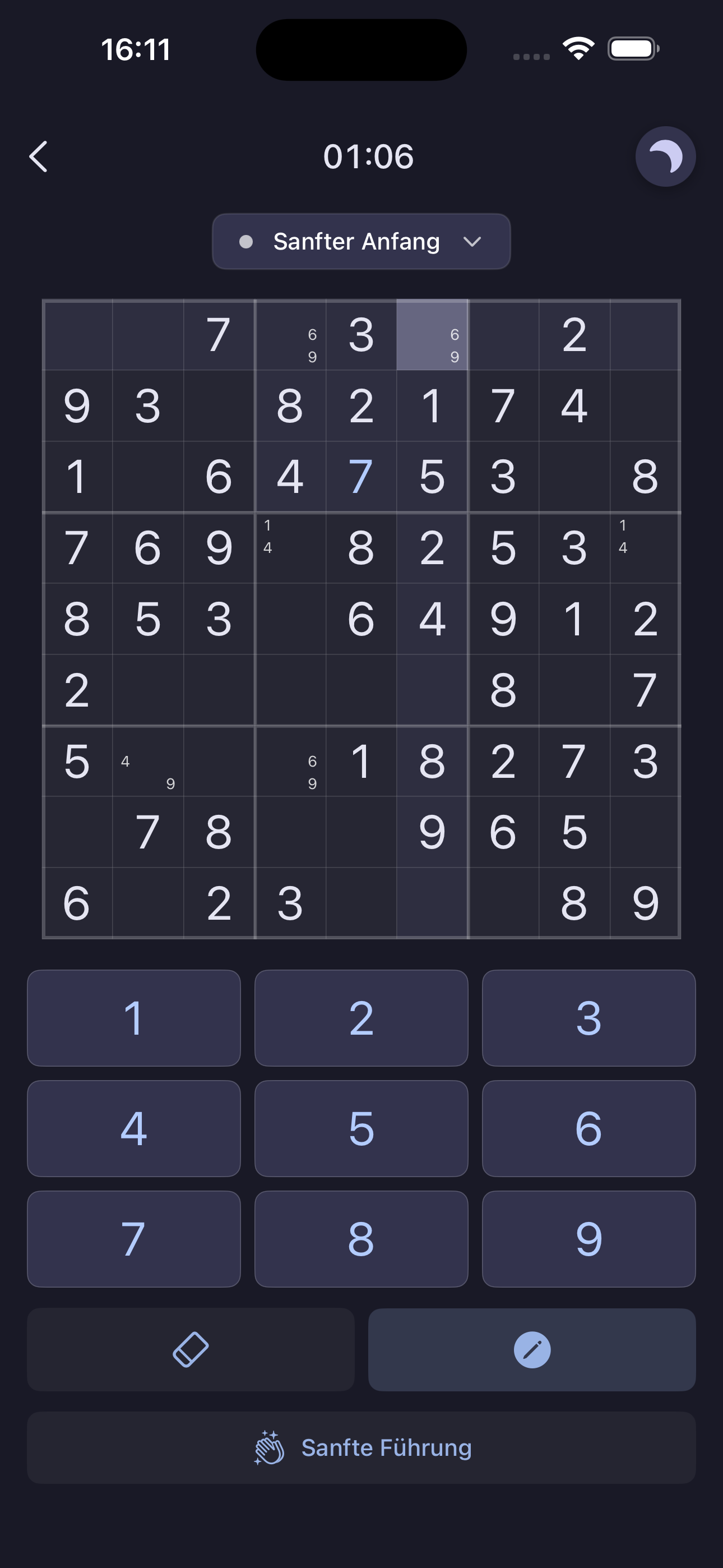This screenshot has height=1568, width=723.
Task: Open the Sanfter Anfang difficulty dropdown
Action: tap(361, 242)
